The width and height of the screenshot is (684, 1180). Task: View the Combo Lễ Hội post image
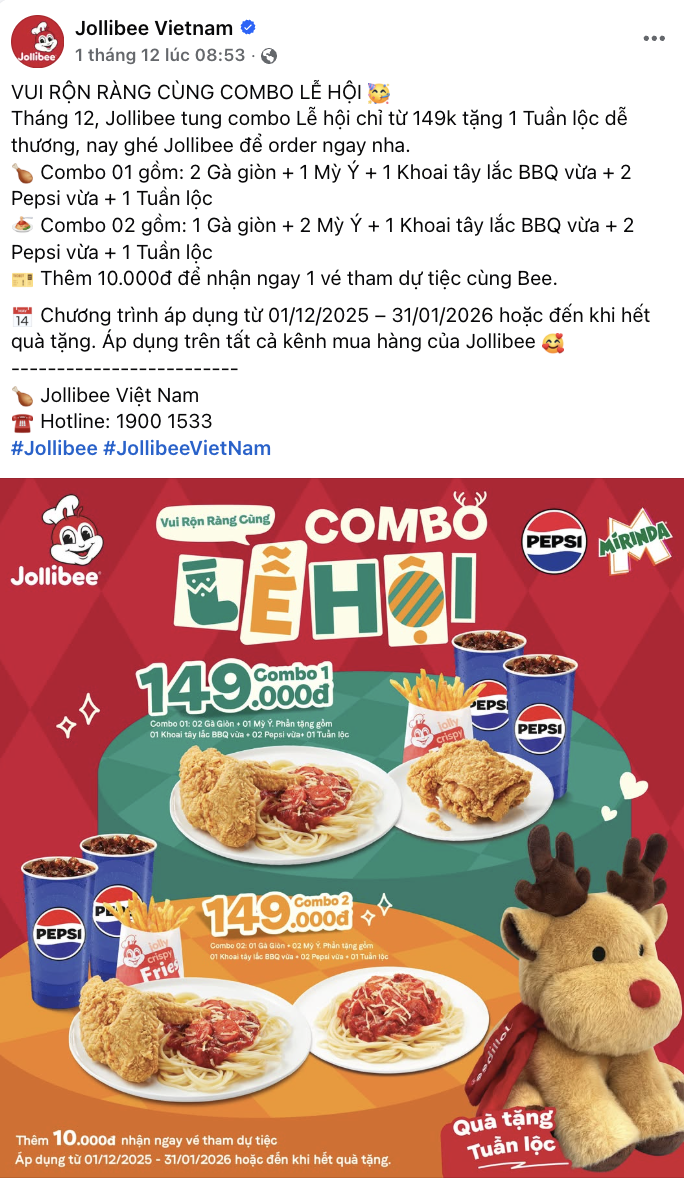point(342,828)
